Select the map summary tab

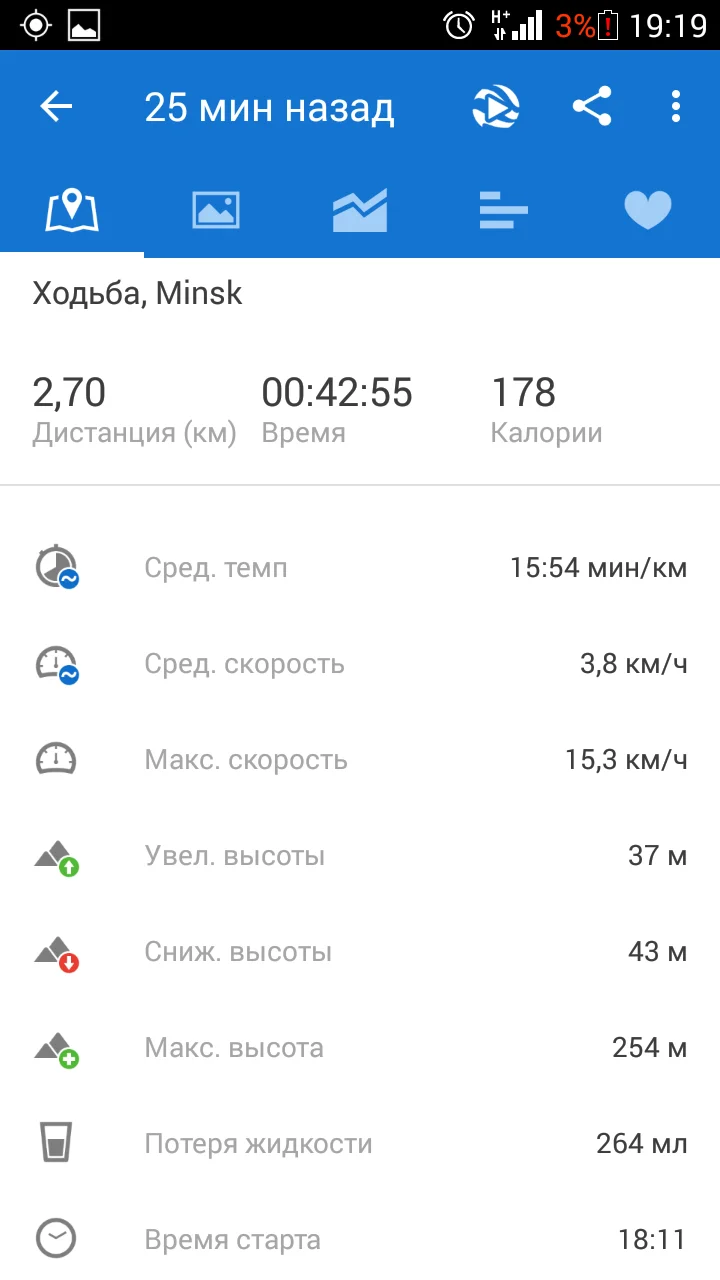click(72, 210)
